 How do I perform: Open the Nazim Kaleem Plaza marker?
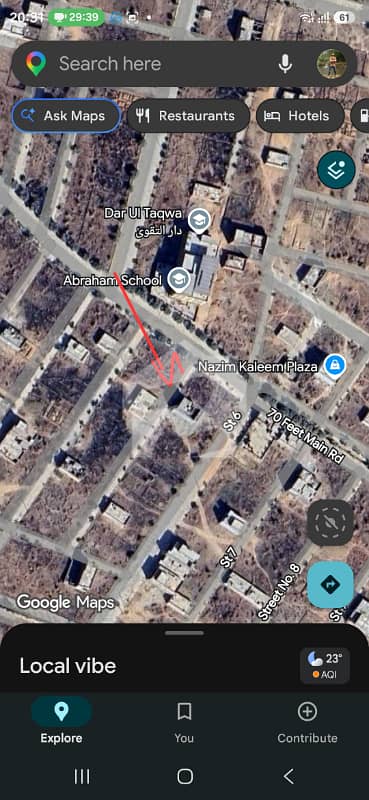coord(335,365)
